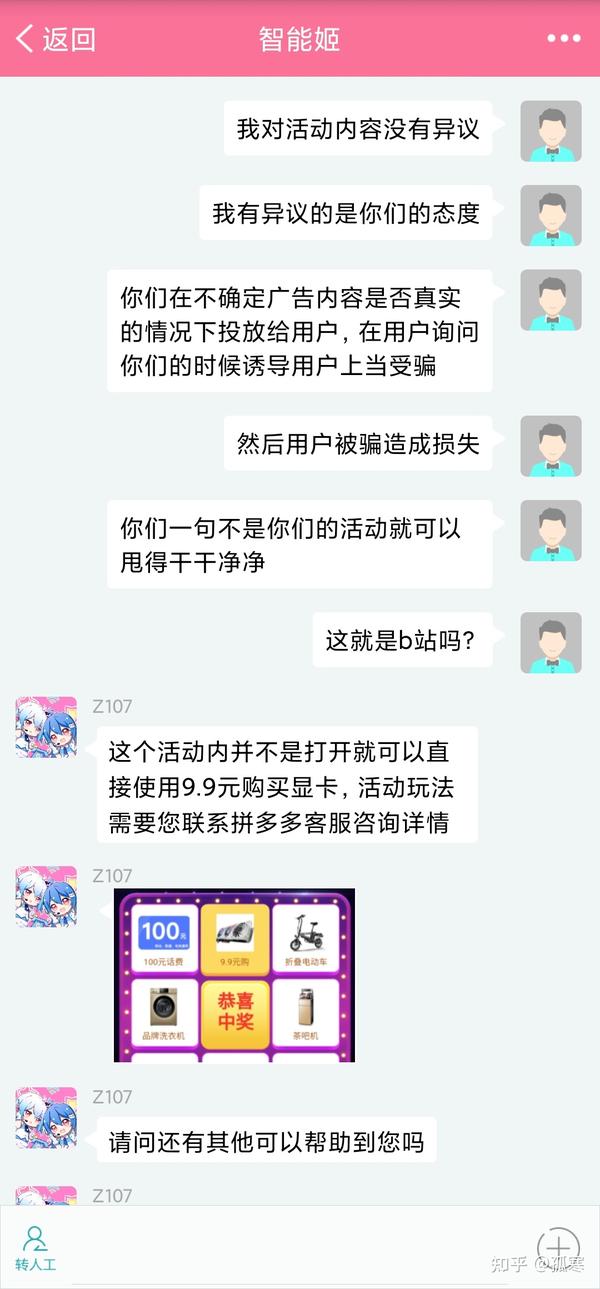Switch to a human agent via 转人工
Viewport: 600px width, 1289px height.
pyautogui.click(x=36, y=1248)
